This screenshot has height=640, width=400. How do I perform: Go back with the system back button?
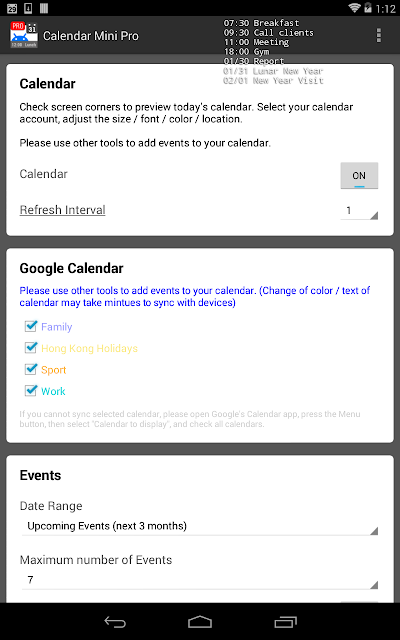click(115, 622)
